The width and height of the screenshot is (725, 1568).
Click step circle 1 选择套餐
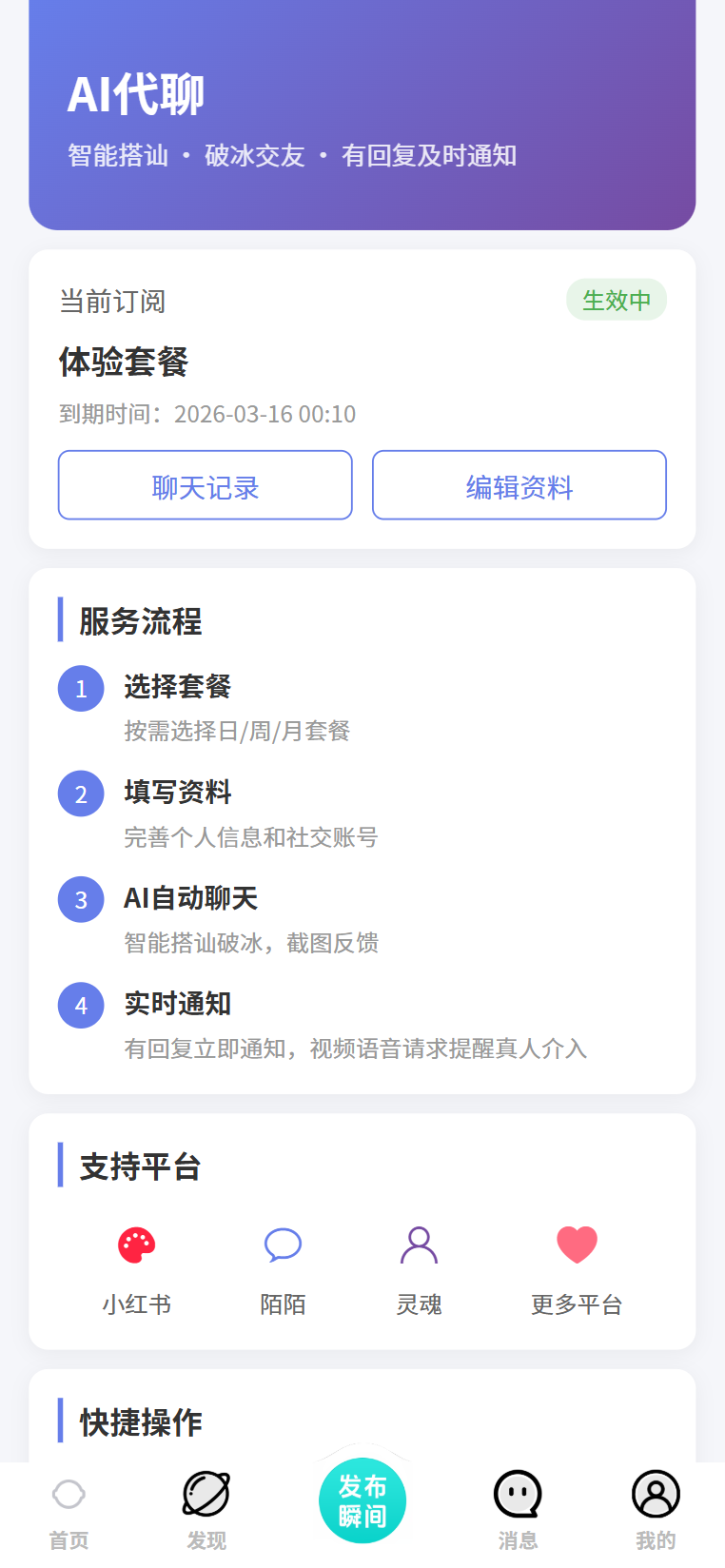click(x=81, y=687)
